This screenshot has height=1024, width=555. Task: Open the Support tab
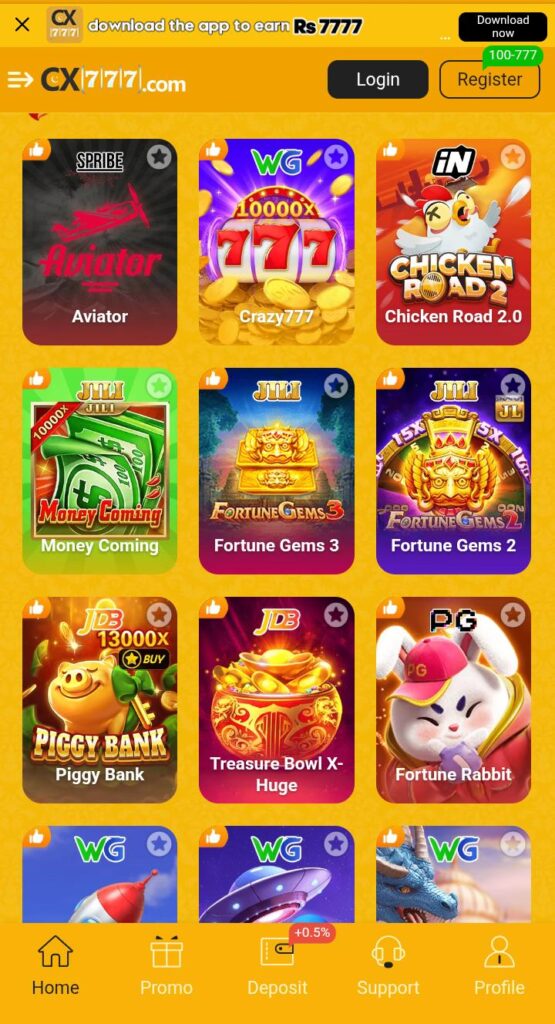(x=388, y=965)
